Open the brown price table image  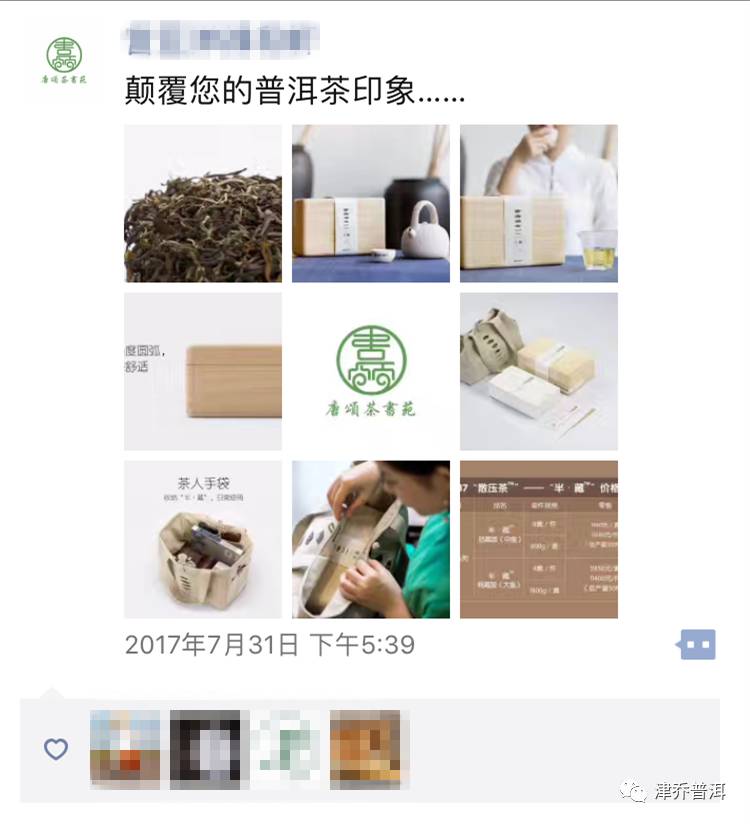pyautogui.click(x=539, y=539)
